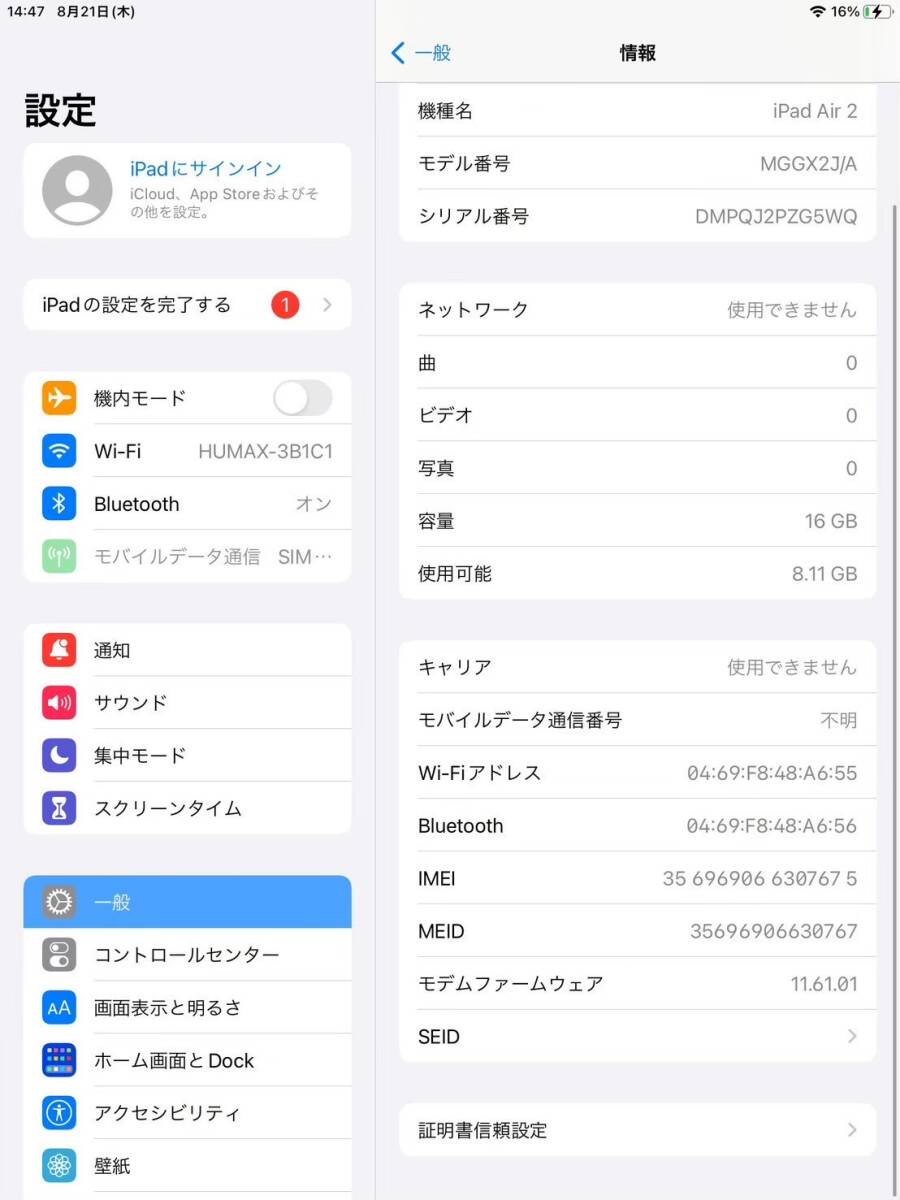
Task: Open サウンド settings
Action: (187, 703)
